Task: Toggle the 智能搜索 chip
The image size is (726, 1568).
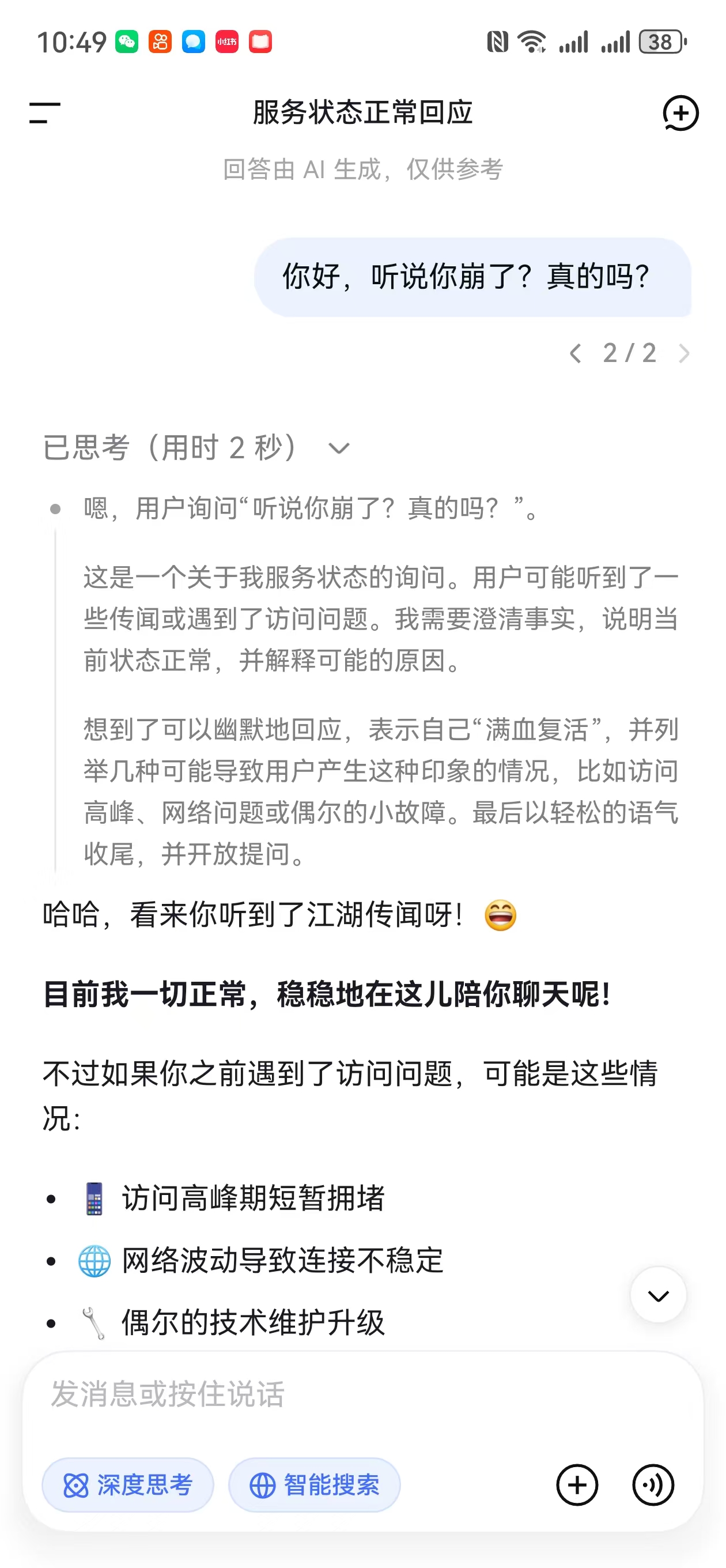Action: pyautogui.click(x=314, y=1485)
